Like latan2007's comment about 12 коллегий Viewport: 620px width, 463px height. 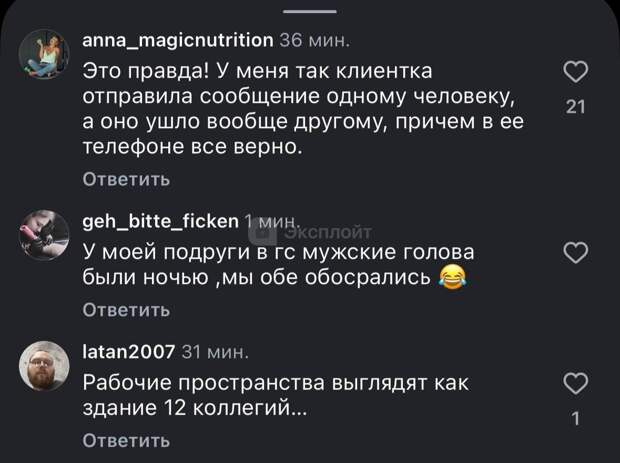click(x=576, y=384)
